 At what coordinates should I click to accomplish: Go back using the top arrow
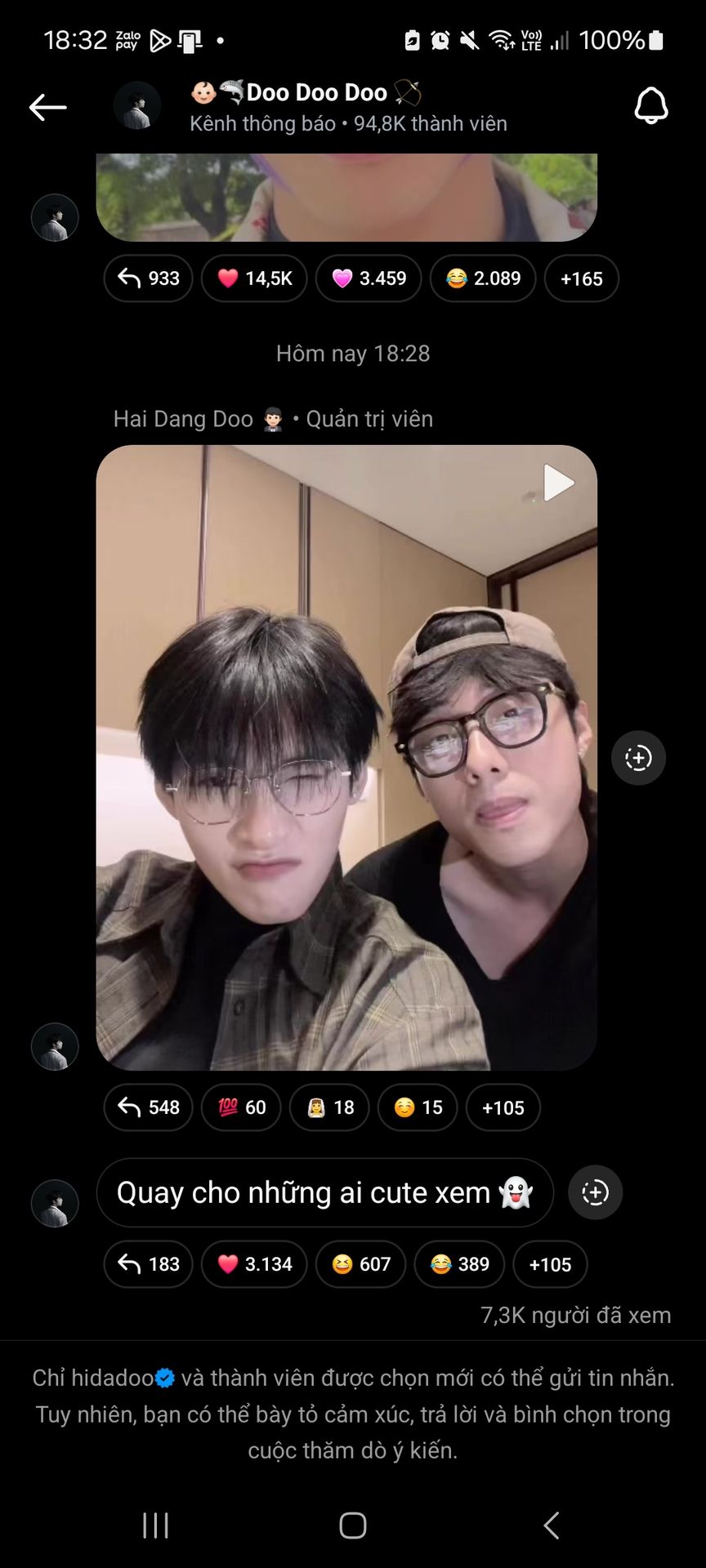point(47,107)
